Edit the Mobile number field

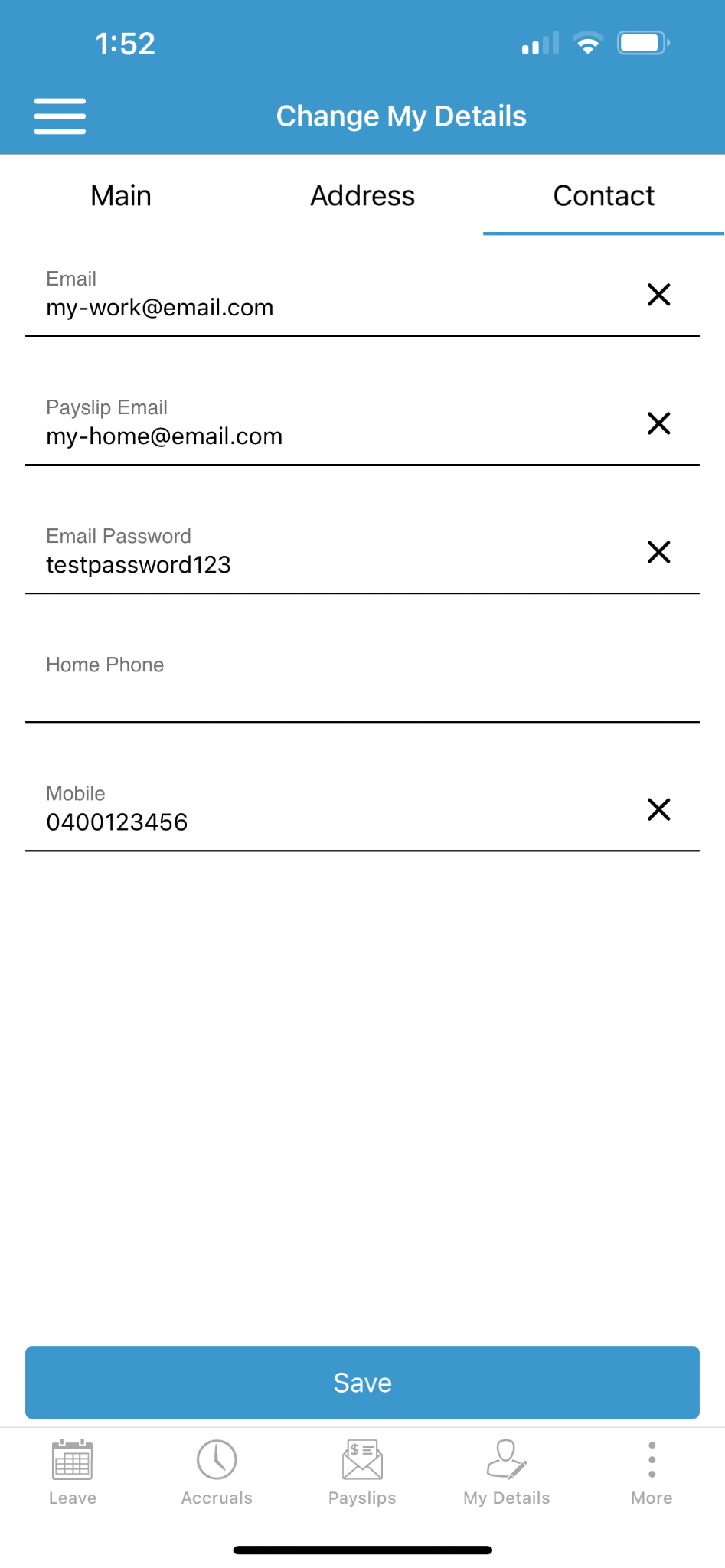pos(322,822)
